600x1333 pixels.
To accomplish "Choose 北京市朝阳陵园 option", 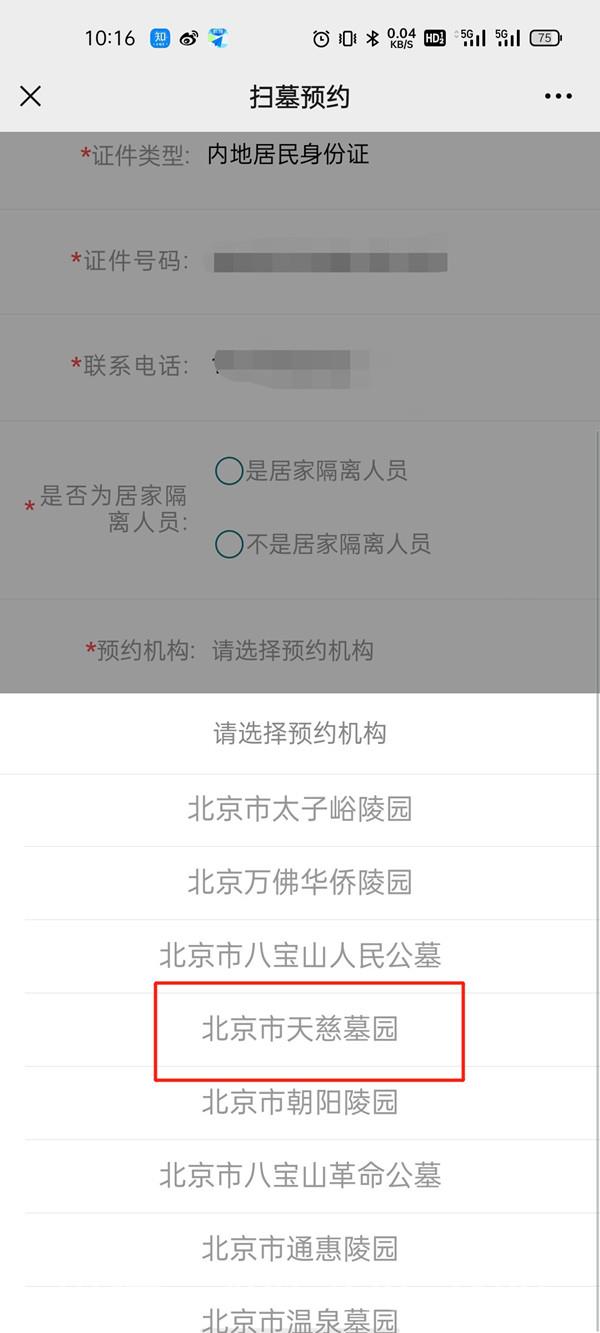I will pyautogui.click(x=300, y=1102).
